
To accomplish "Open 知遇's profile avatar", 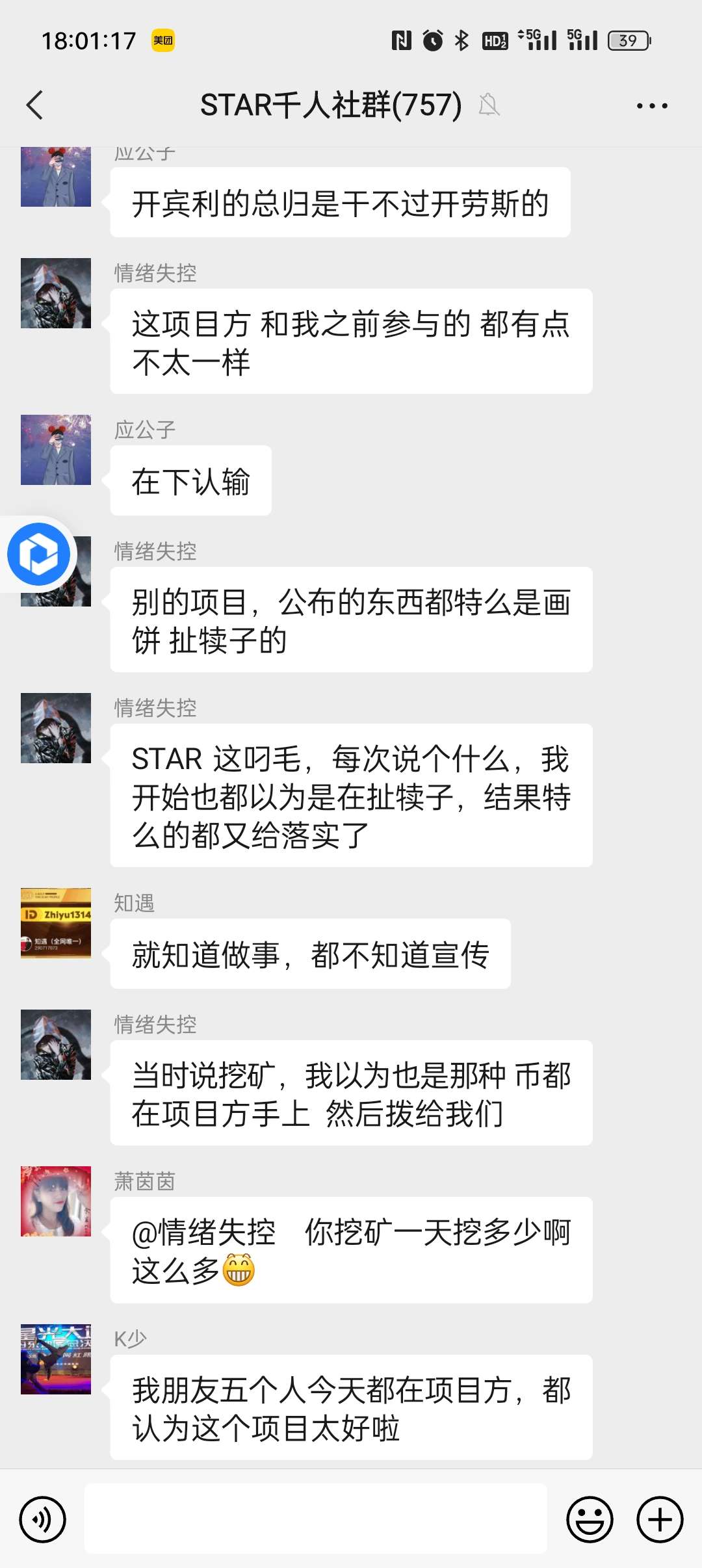I will [56, 923].
